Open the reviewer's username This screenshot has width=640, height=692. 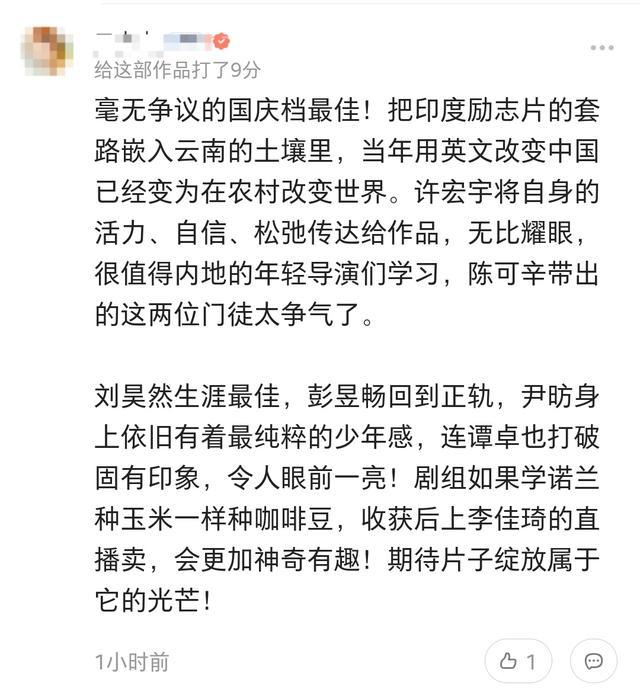[x=154, y=41]
